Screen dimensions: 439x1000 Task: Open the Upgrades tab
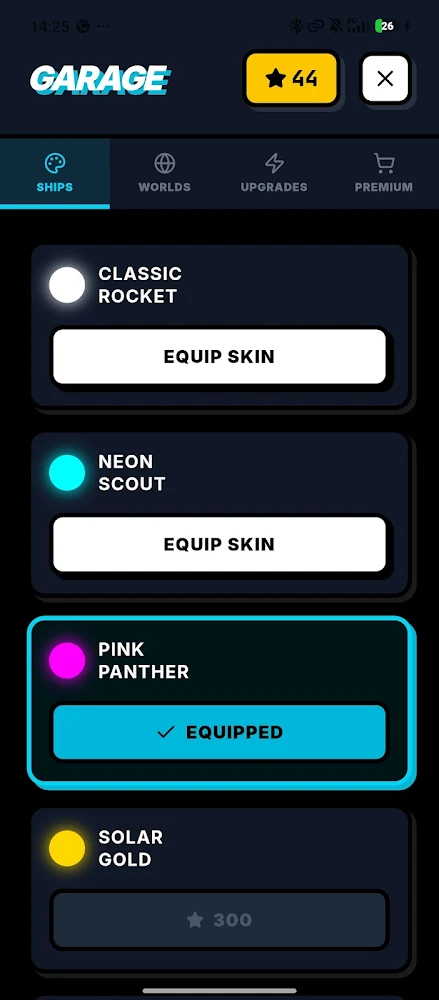pos(274,173)
